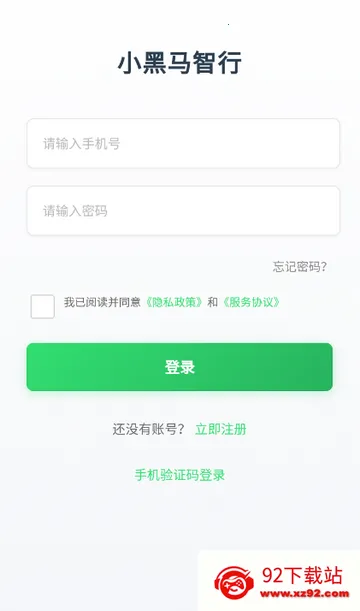This screenshot has height=611, width=360.
Task: Open the 隐私政策 privacy policy link
Action: click(x=174, y=302)
